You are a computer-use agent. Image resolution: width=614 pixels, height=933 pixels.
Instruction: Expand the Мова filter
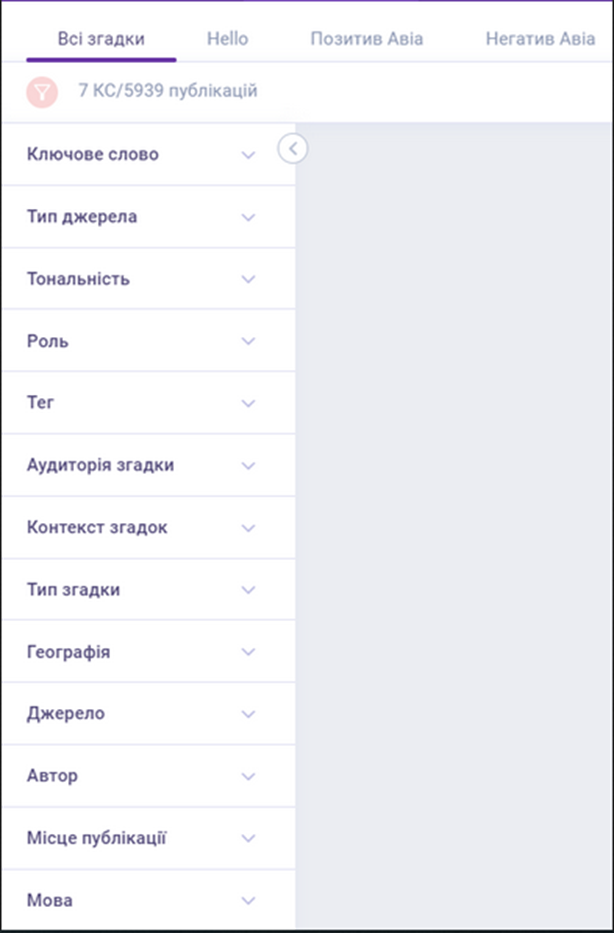click(x=148, y=900)
